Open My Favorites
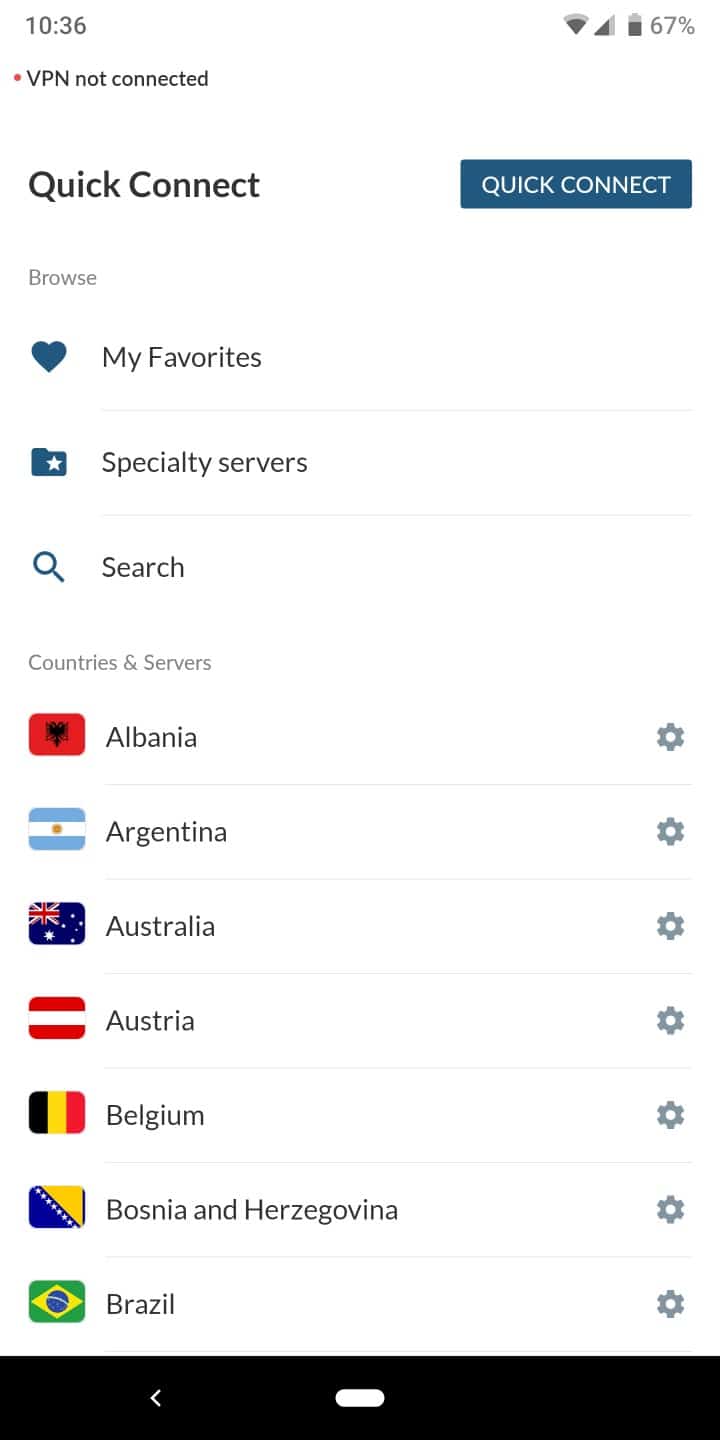Image resolution: width=720 pixels, height=1440 pixels. tap(182, 357)
